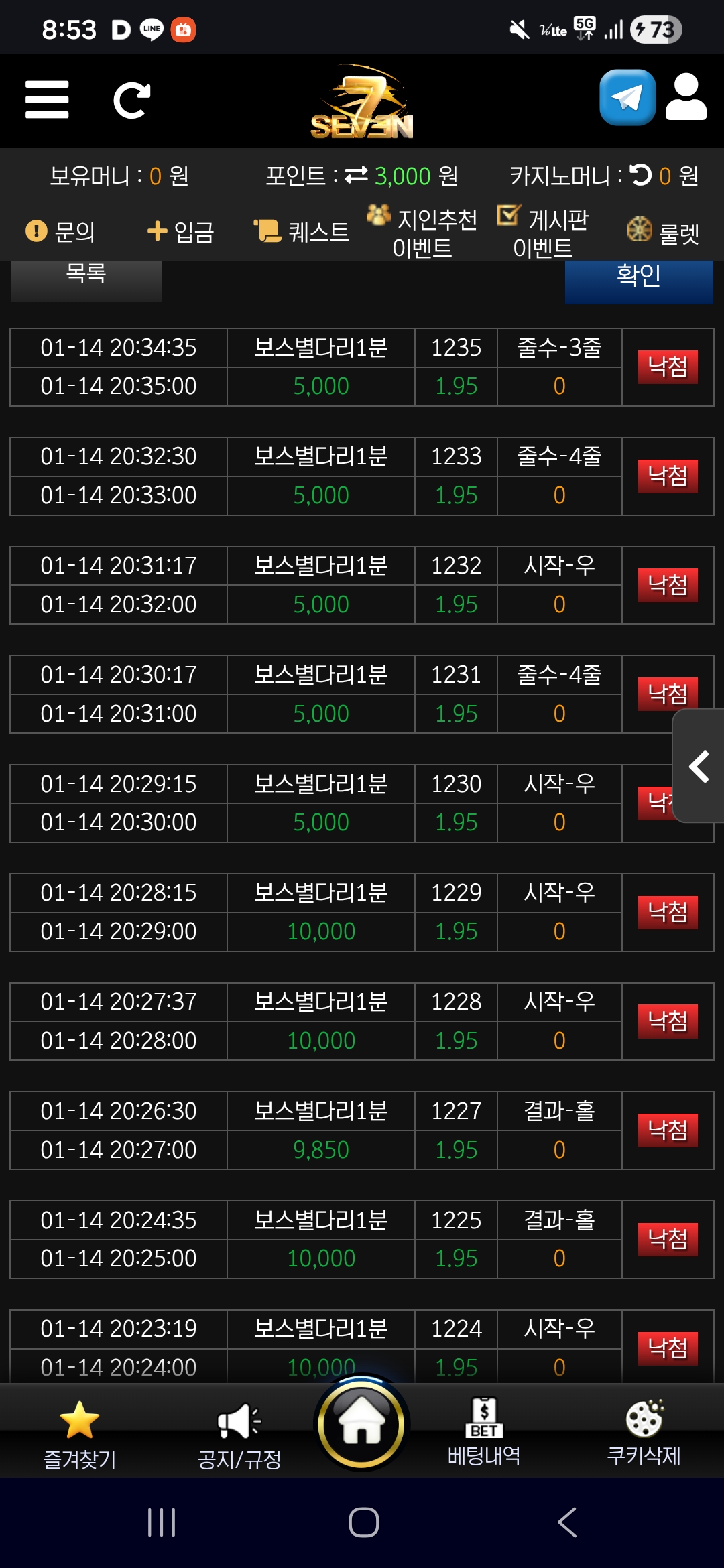The height and width of the screenshot is (1568, 724).
Task: Open the user profile icon
Action: [686, 98]
